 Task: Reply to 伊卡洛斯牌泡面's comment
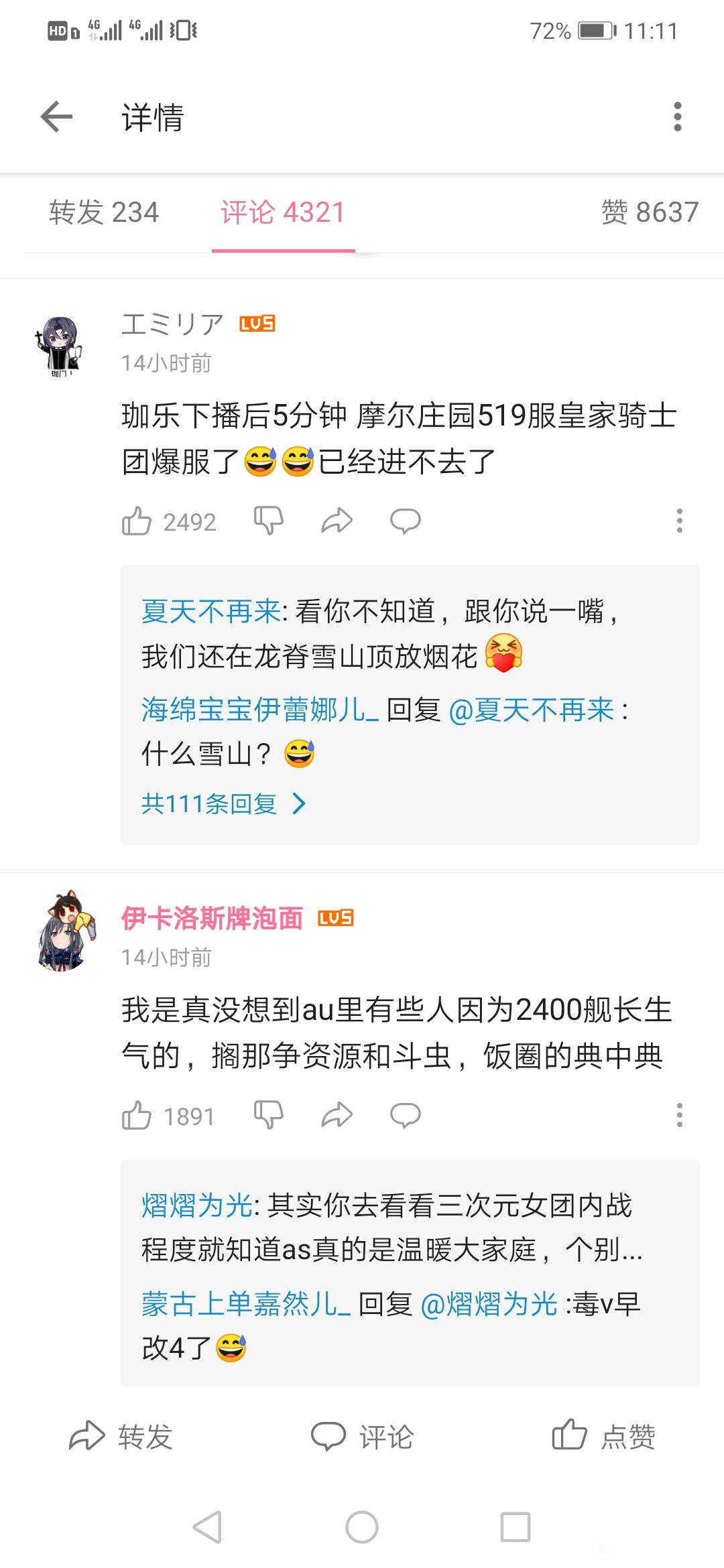coord(405,1116)
